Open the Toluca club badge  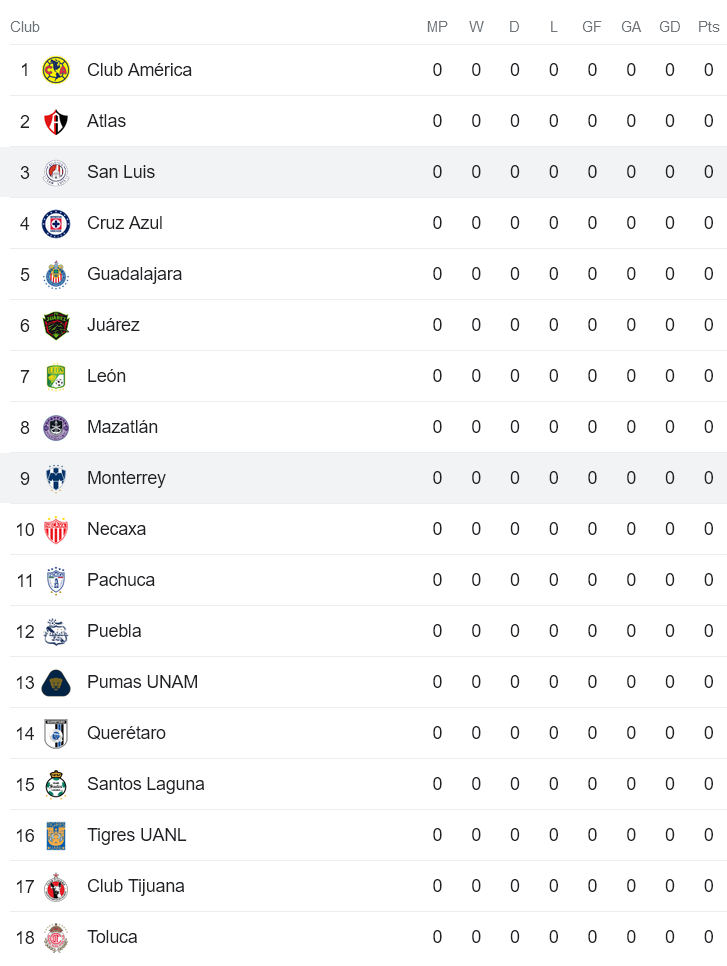click(x=57, y=937)
